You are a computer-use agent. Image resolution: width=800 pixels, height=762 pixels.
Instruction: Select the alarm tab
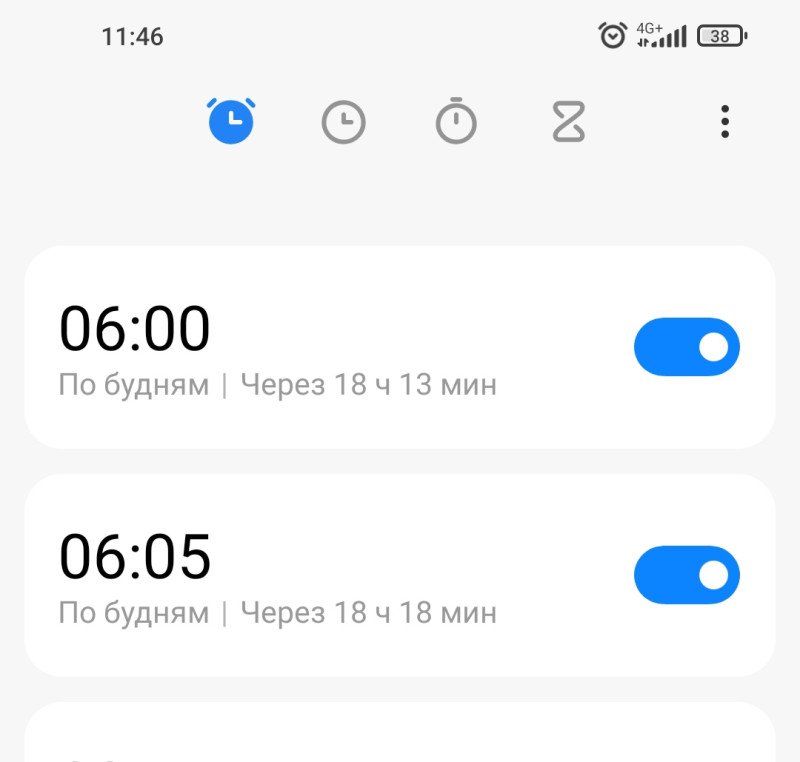(231, 121)
